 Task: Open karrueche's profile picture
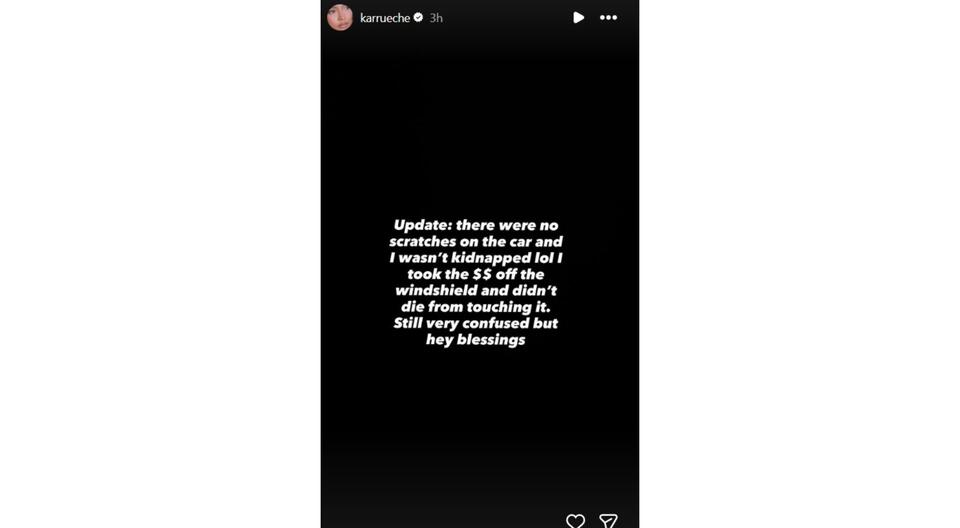(x=340, y=17)
